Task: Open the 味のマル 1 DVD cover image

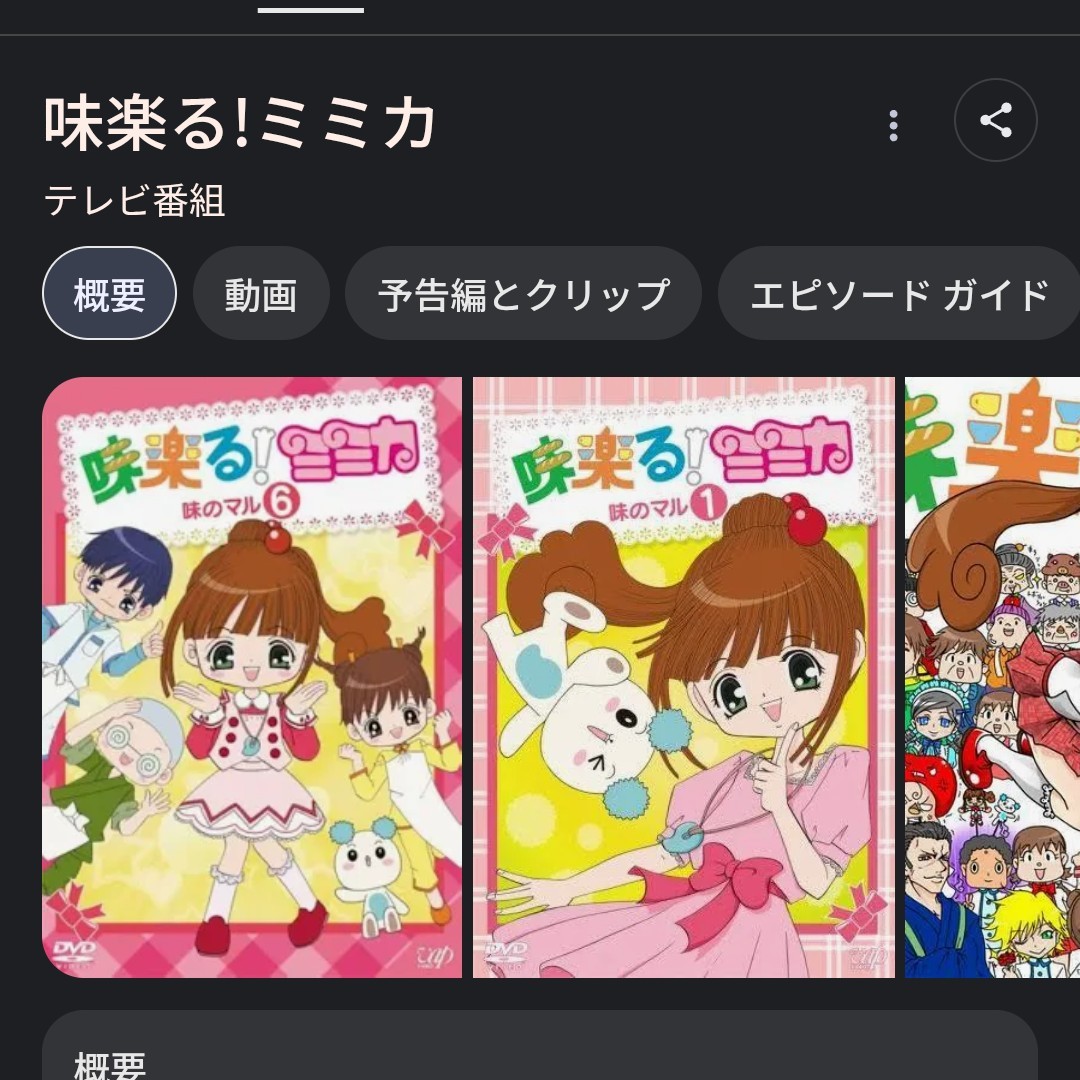Action: coord(684,677)
